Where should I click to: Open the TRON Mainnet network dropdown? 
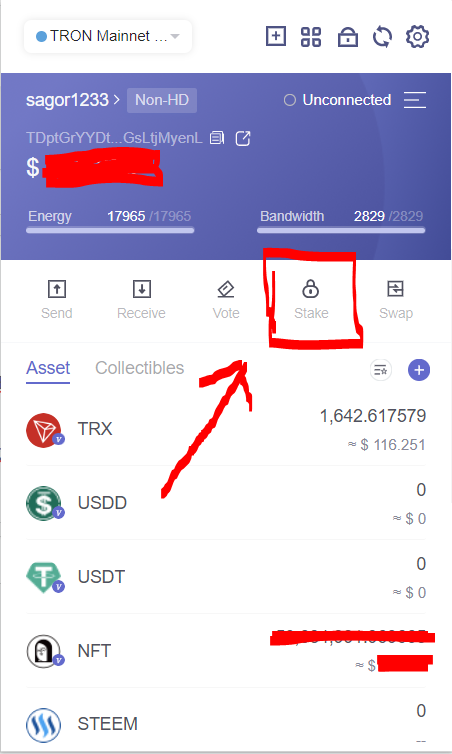coord(108,36)
